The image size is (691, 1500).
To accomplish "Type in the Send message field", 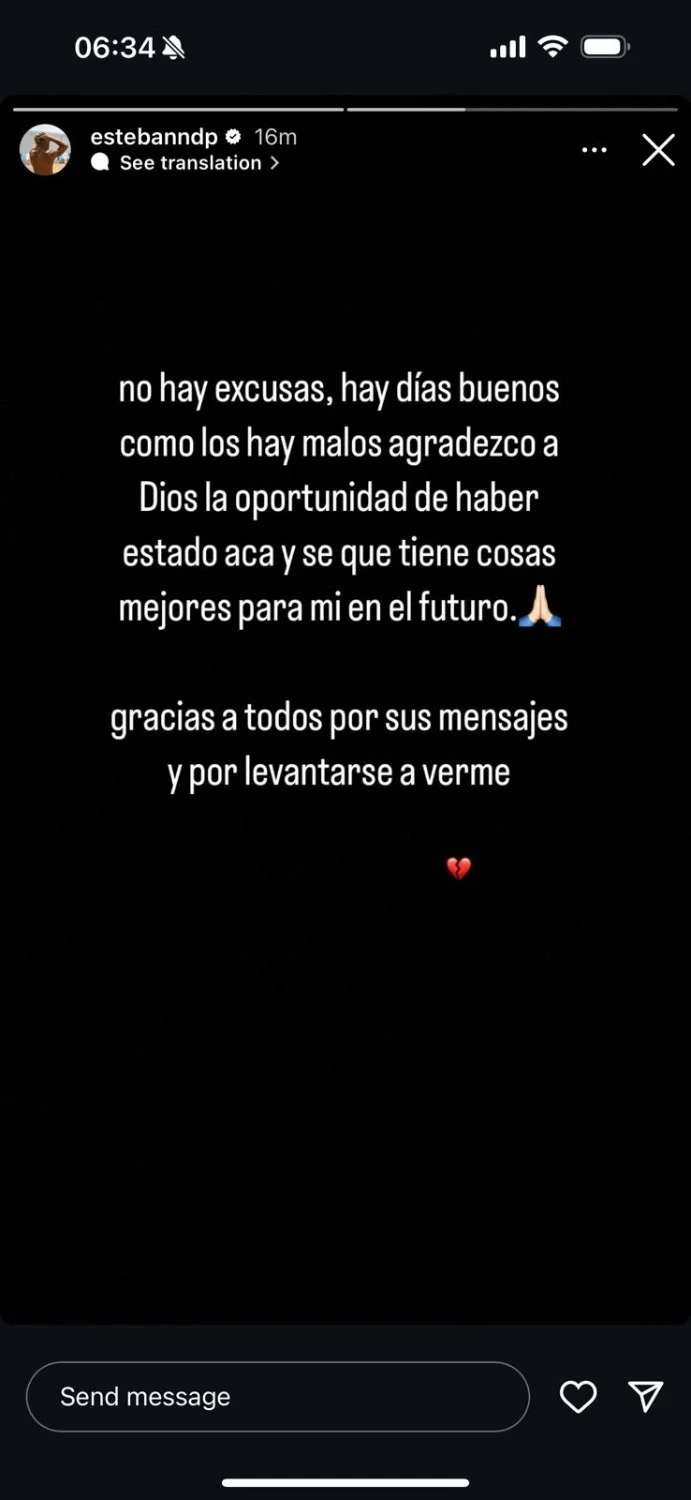I will coord(278,1397).
